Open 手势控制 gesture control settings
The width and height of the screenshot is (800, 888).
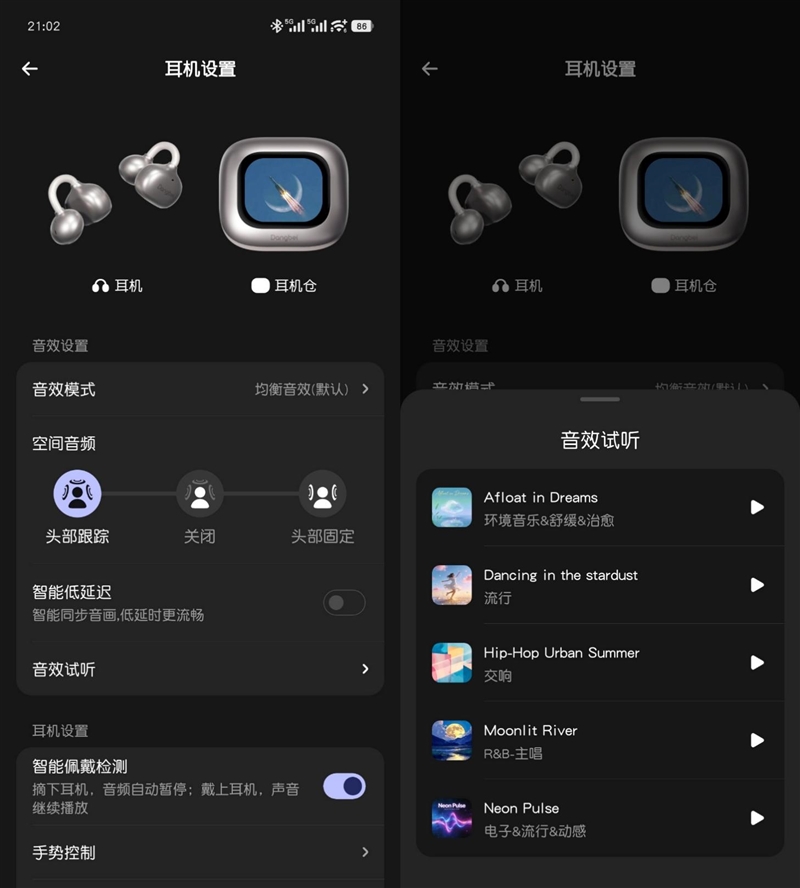click(200, 852)
